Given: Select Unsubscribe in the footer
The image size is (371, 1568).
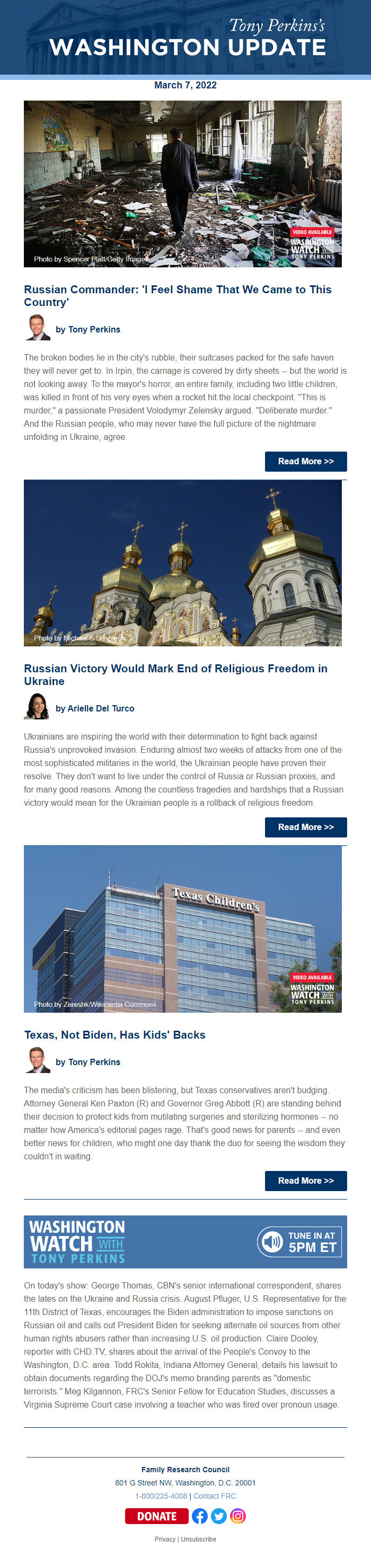Looking at the screenshot, I should [199, 1539].
